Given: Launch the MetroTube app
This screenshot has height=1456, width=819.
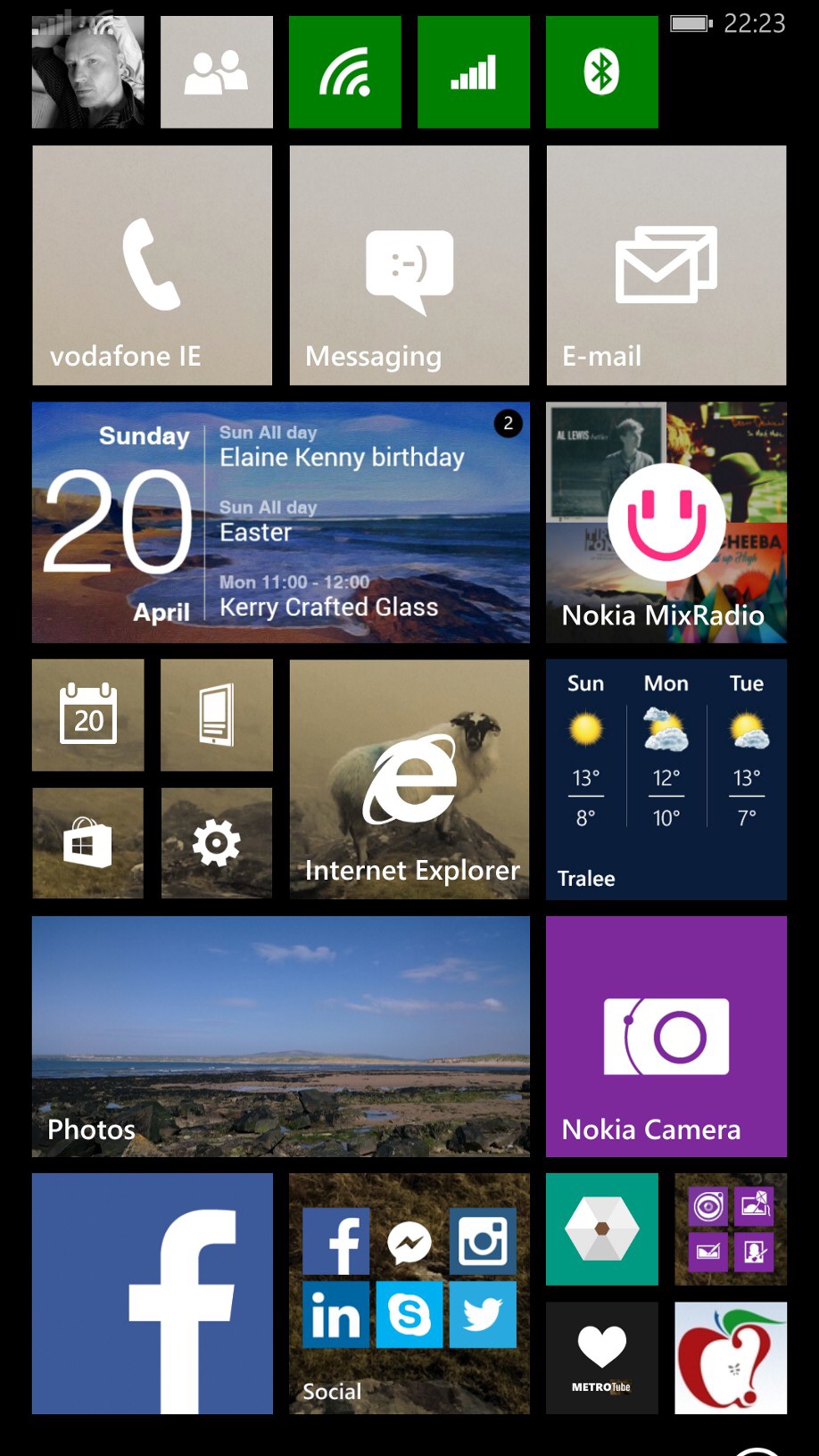Looking at the screenshot, I should pos(602,1358).
